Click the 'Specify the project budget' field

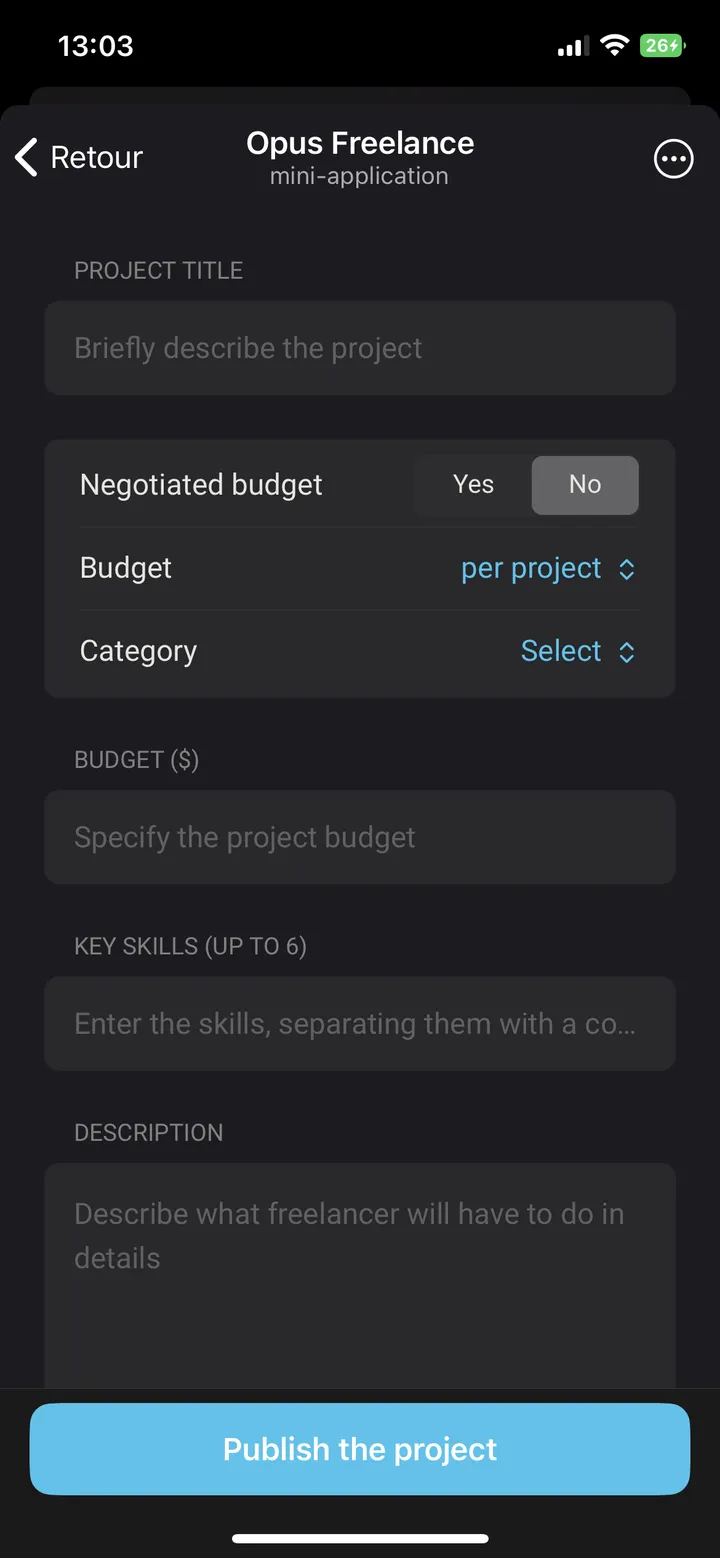click(360, 837)
